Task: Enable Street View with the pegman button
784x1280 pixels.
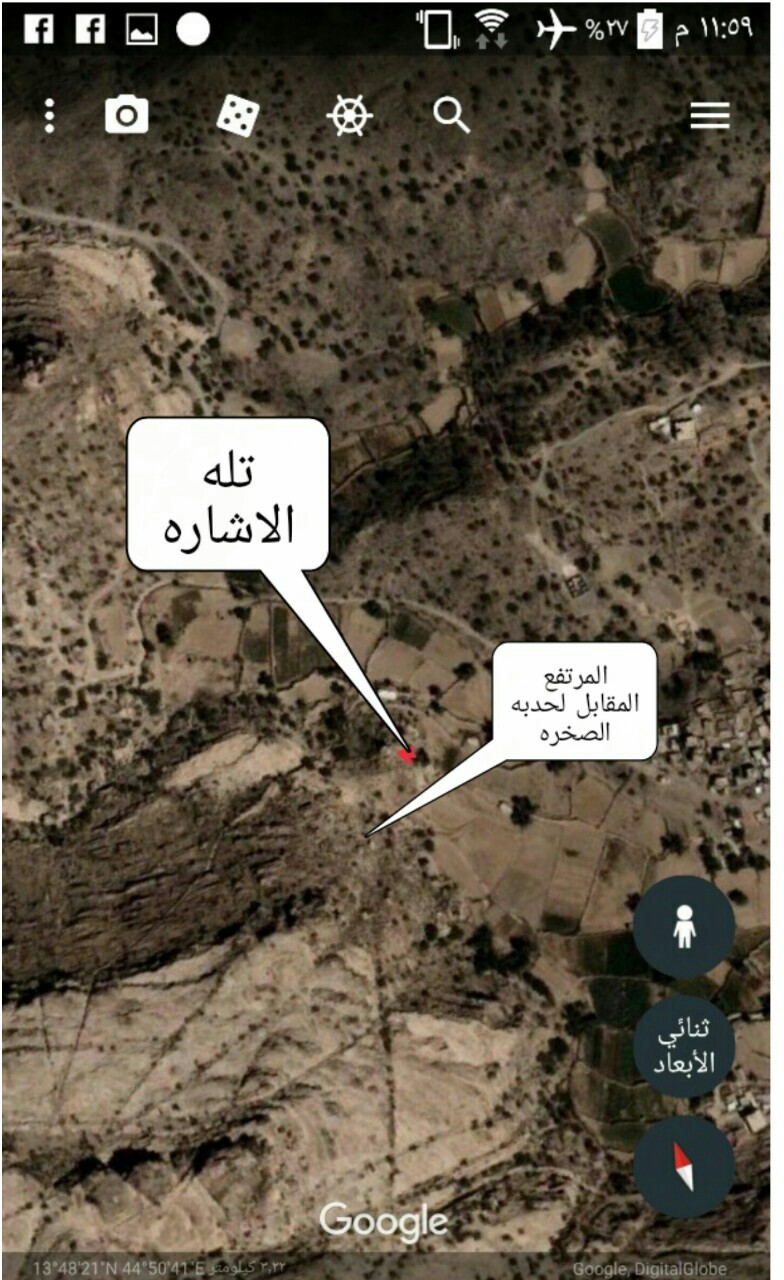Action: point(684,927)
